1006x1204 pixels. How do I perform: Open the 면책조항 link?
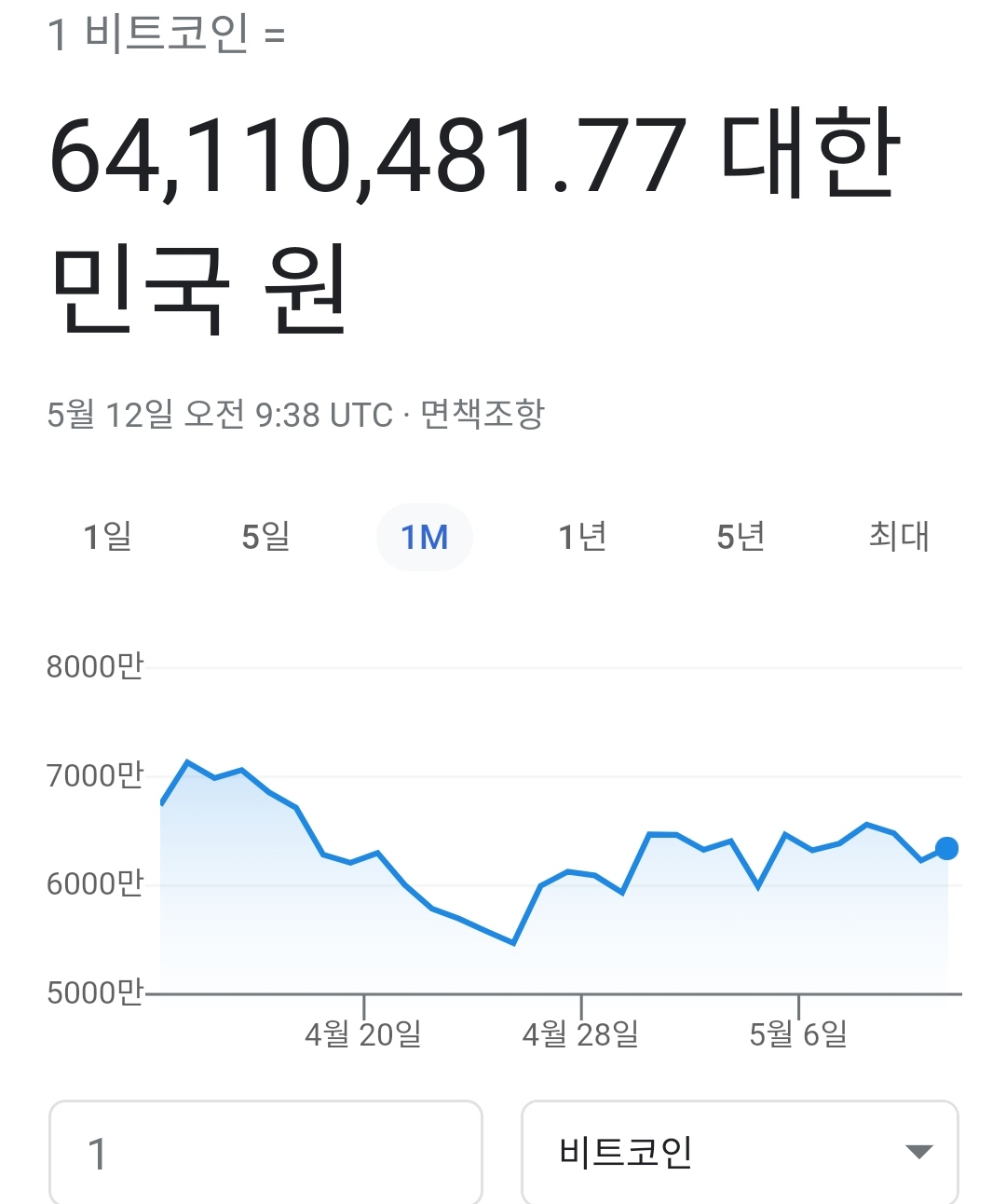tap(483, 414)
